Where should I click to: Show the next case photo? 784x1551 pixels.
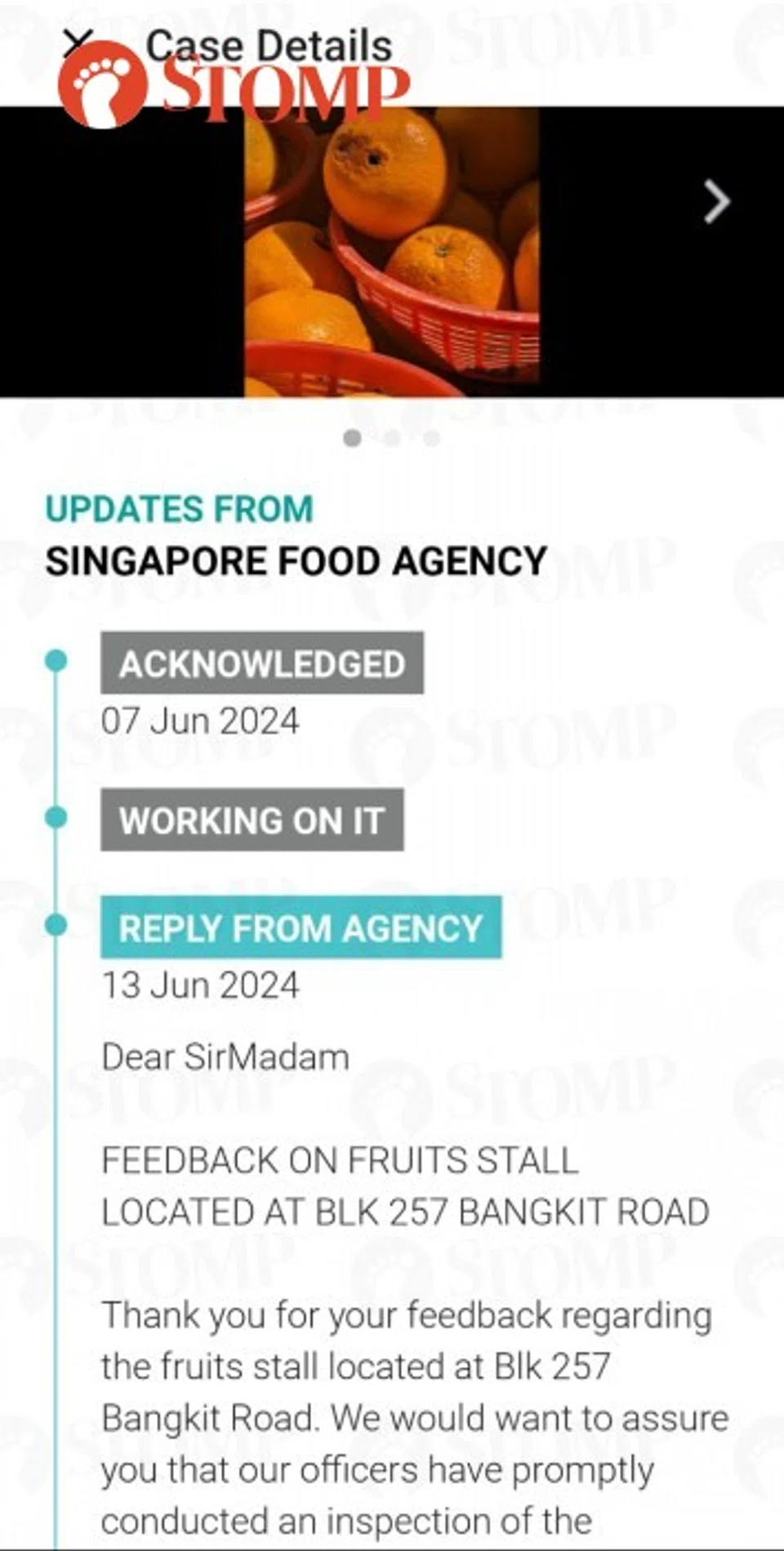716,202
